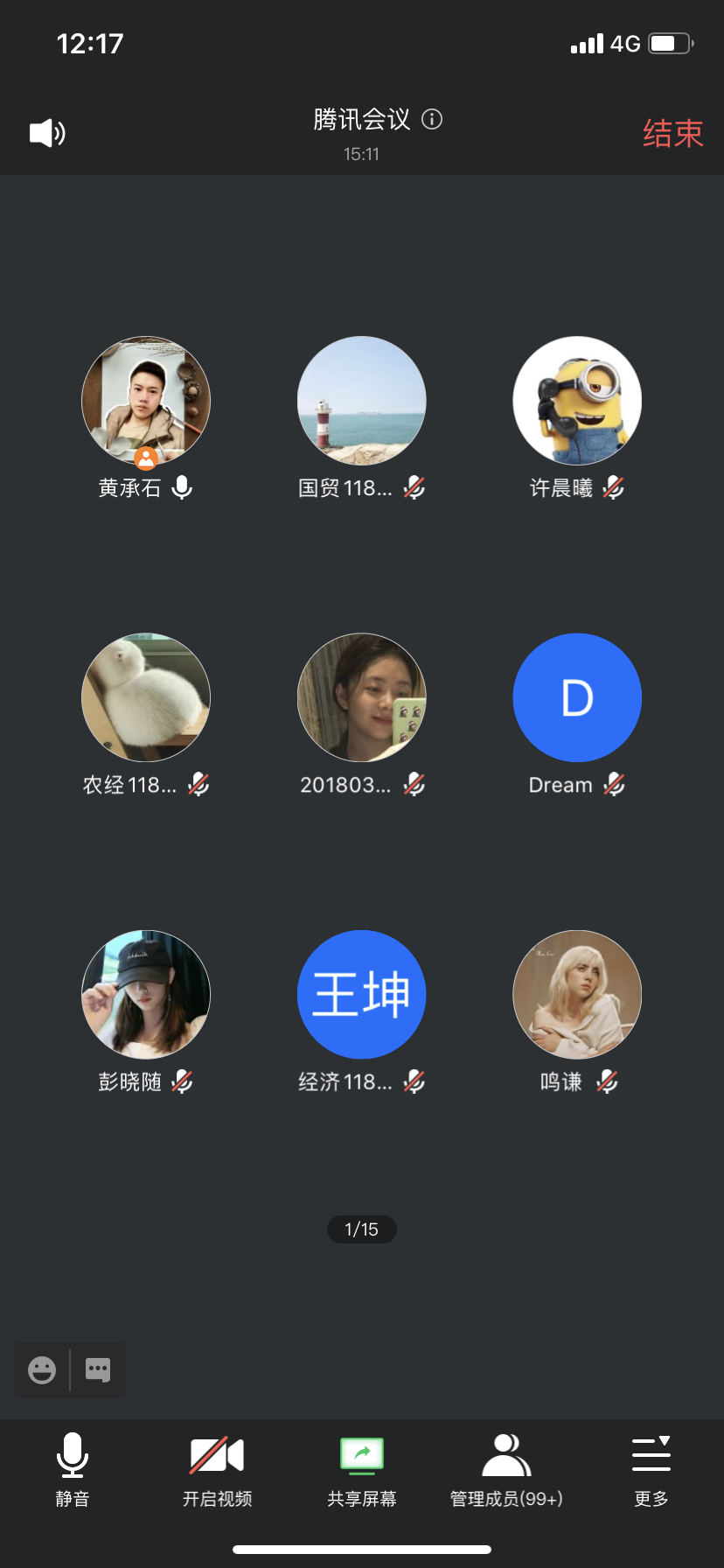Select participant 黄承石

tap(146, 401)
